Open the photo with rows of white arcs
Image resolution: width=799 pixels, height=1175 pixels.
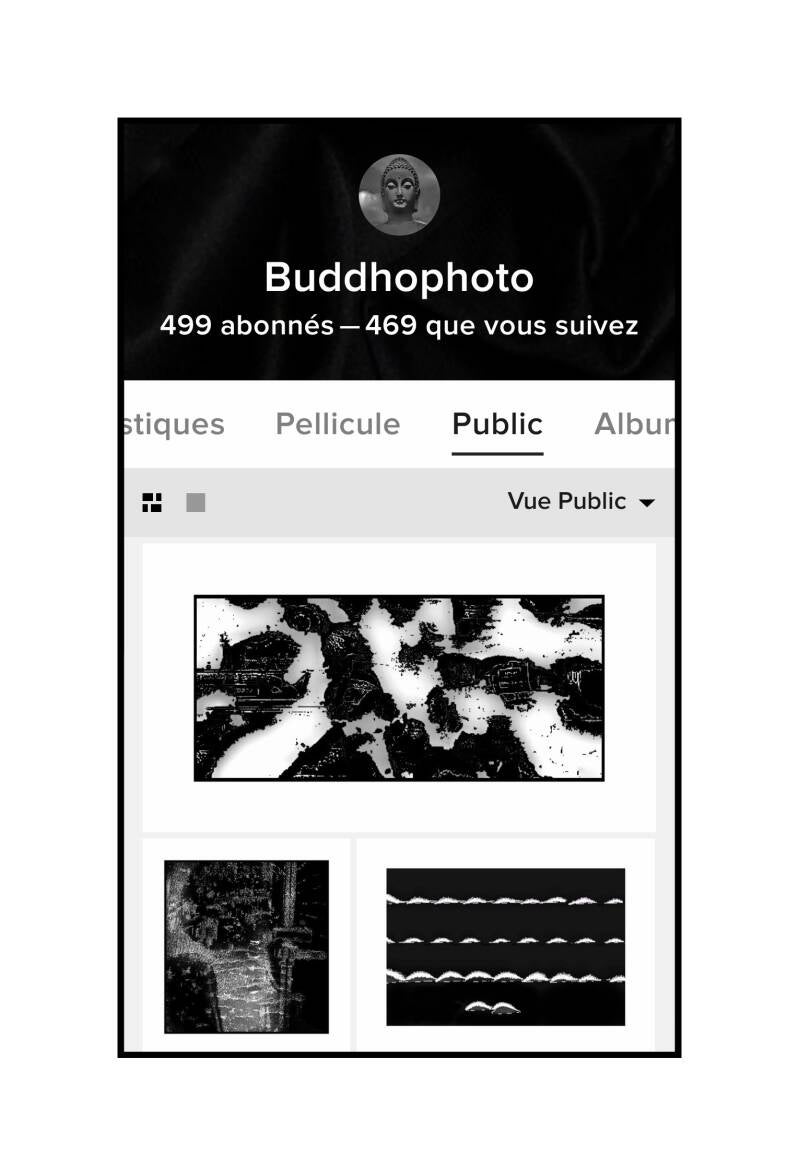coord(505,946)
